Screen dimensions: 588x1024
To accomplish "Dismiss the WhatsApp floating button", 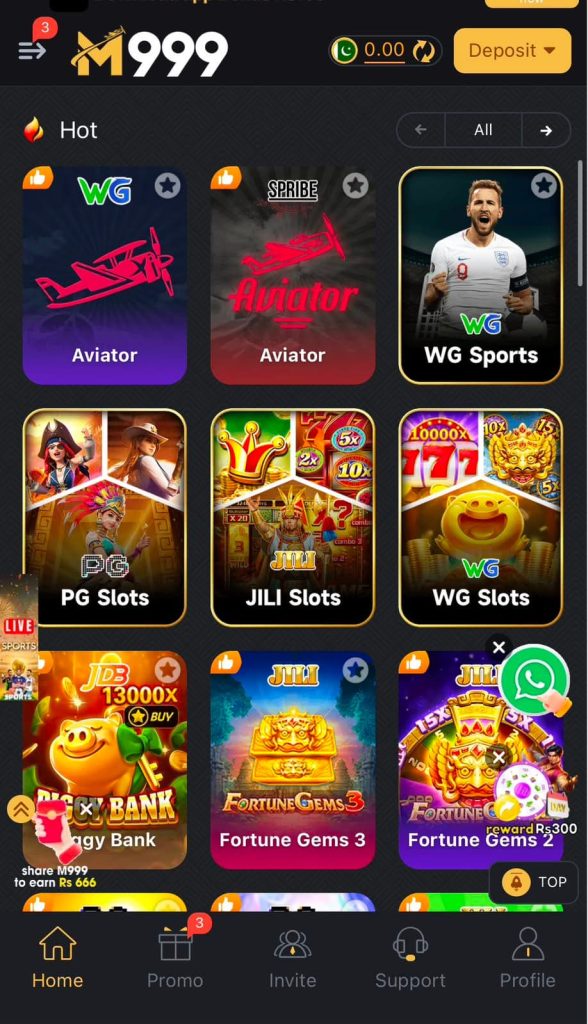I will click(499, 647).
